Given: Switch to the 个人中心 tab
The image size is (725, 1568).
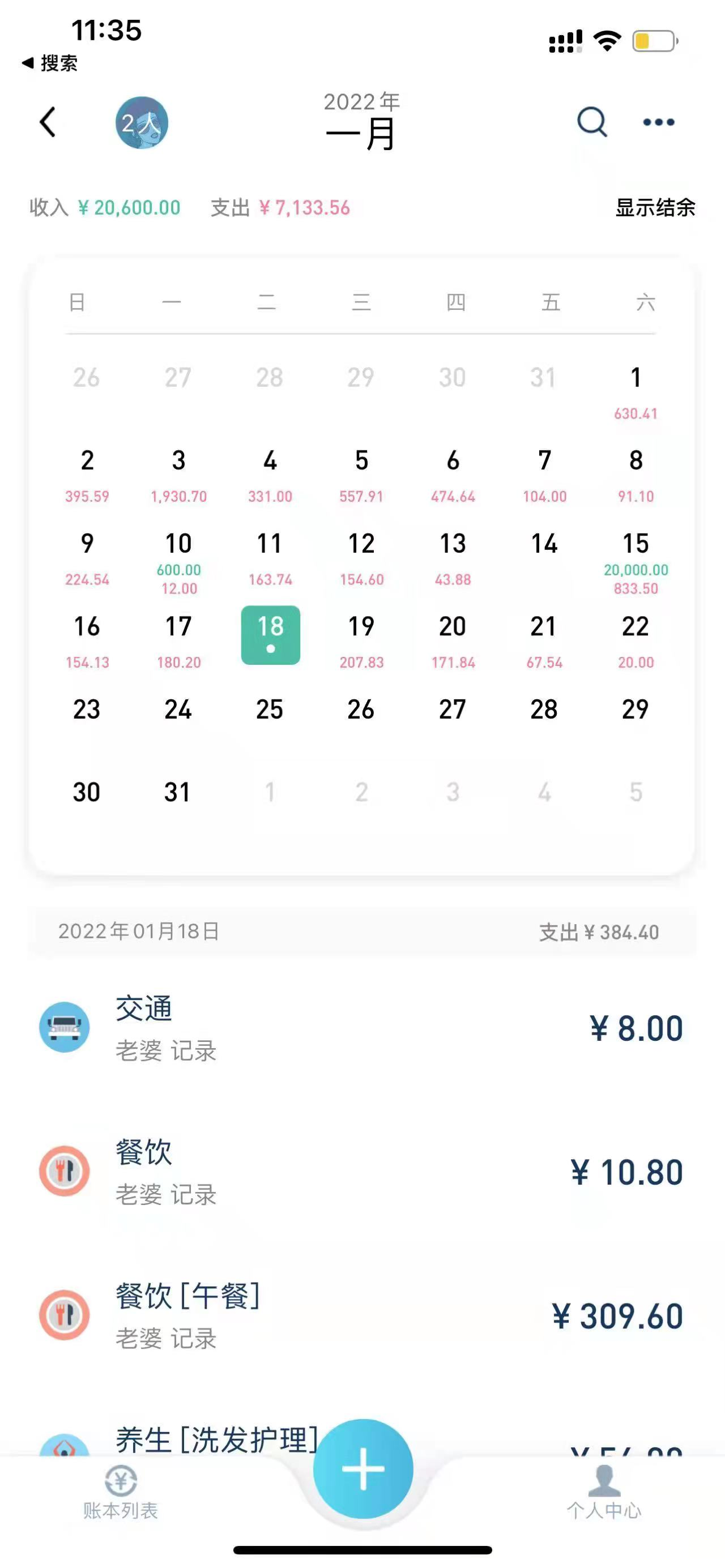Looking at the screenshot, I should [604, 1493].
